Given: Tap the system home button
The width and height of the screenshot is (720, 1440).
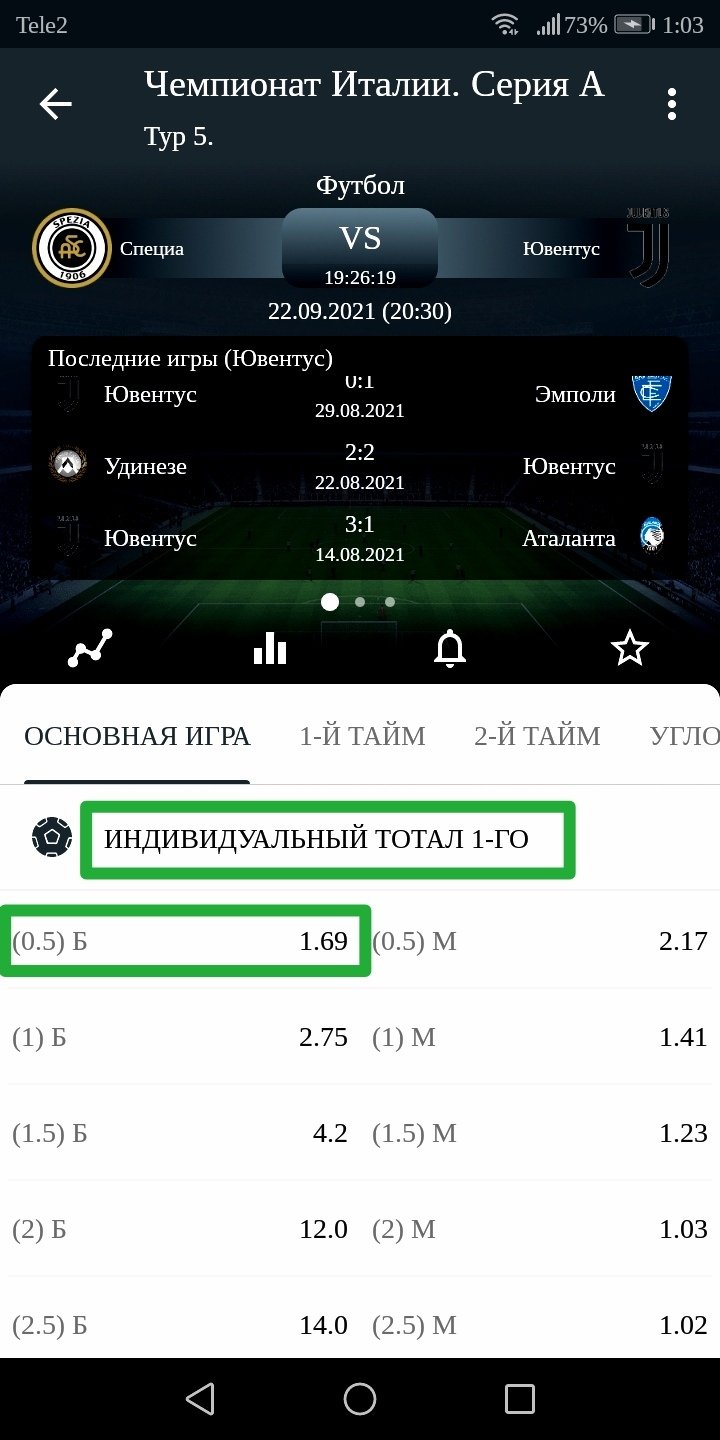Looking at the screenshot, I should 360,1399.
